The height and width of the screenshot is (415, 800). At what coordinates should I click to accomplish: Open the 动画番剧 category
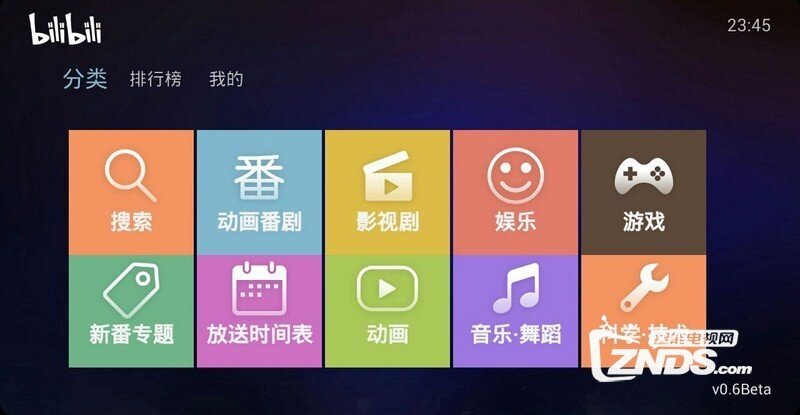click(259, 192)
